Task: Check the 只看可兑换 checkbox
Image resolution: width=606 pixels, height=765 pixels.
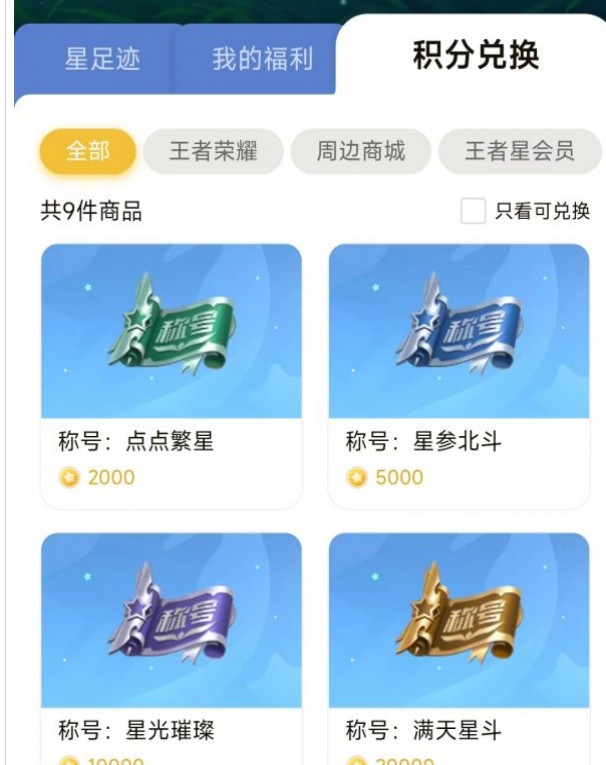Action: [473, 211]
